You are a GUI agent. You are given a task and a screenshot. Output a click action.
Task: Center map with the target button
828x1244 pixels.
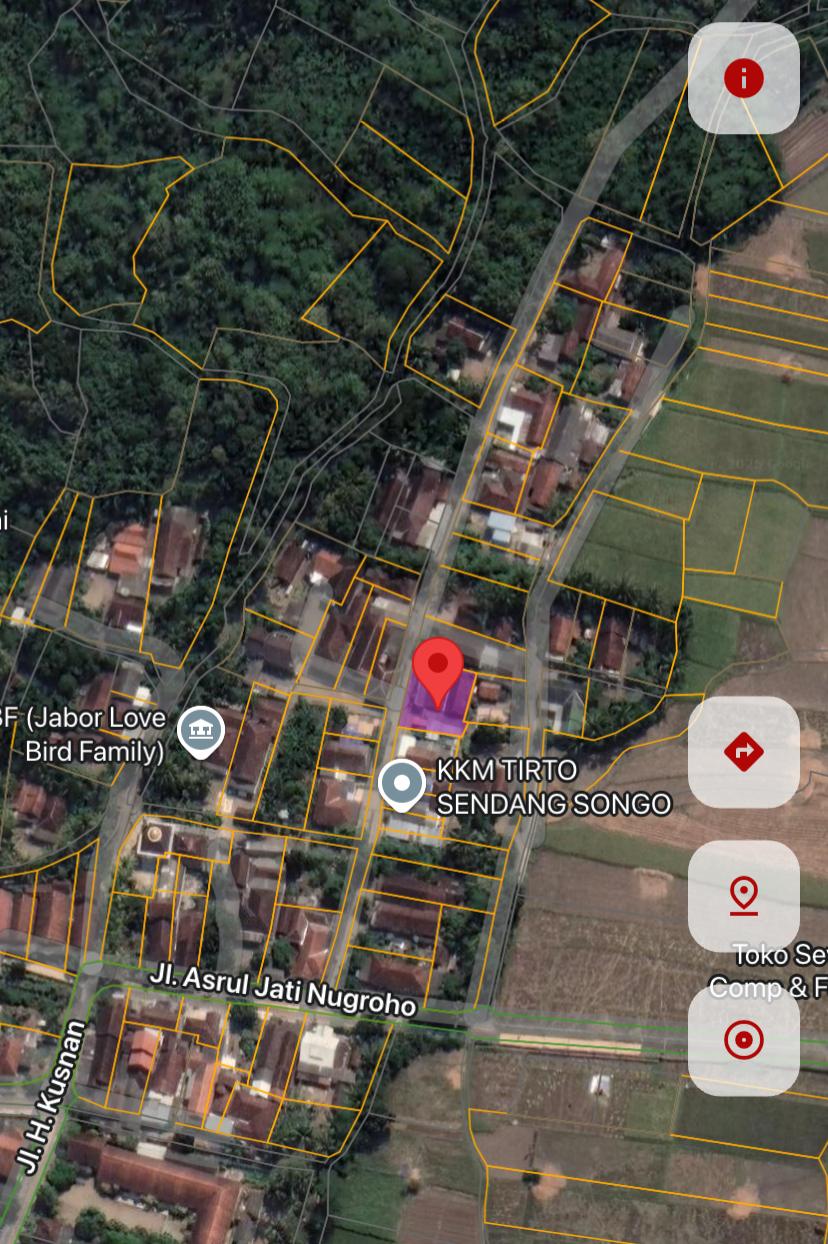(x=743, y=1040)
